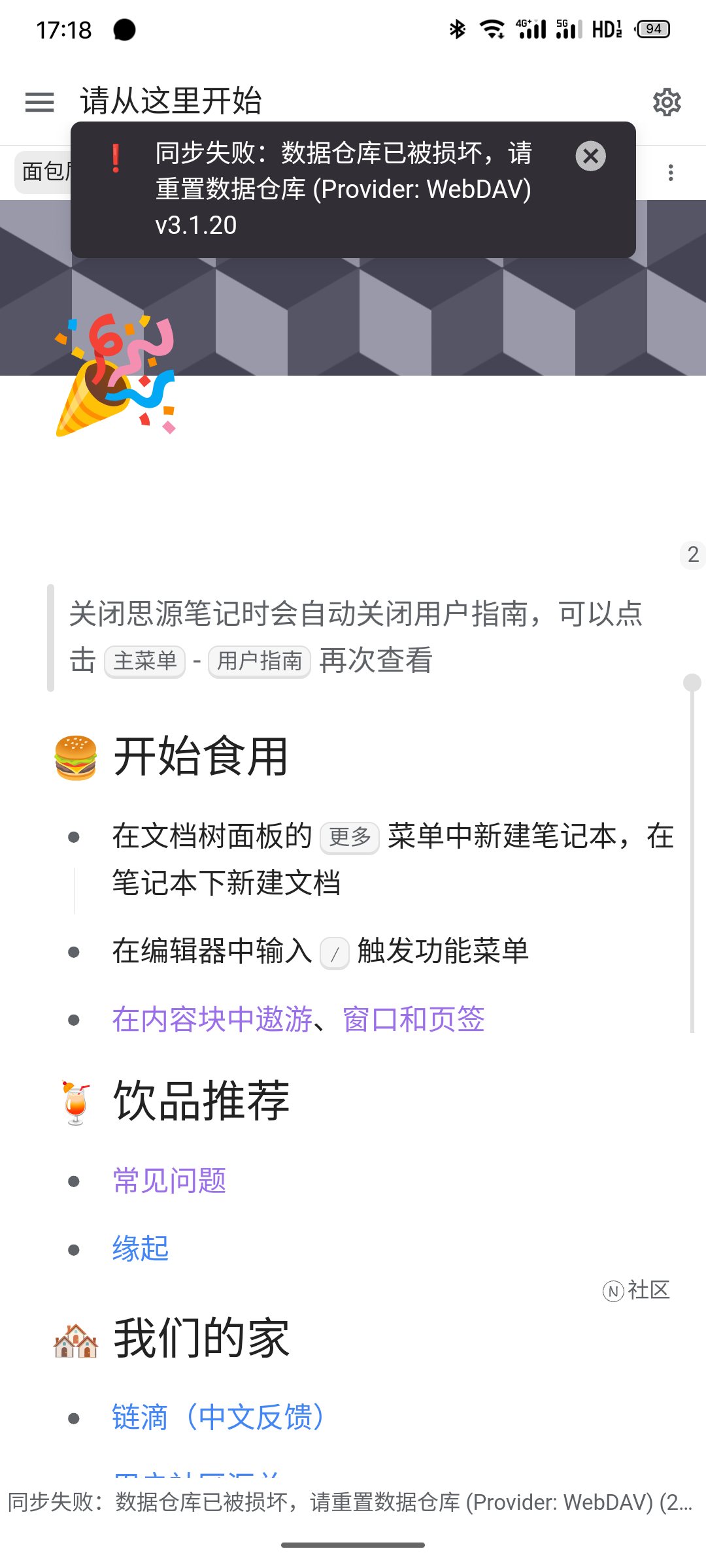Click the 更多 tag in the list item
The image size is (706, 1568).
tap(349, 837)
